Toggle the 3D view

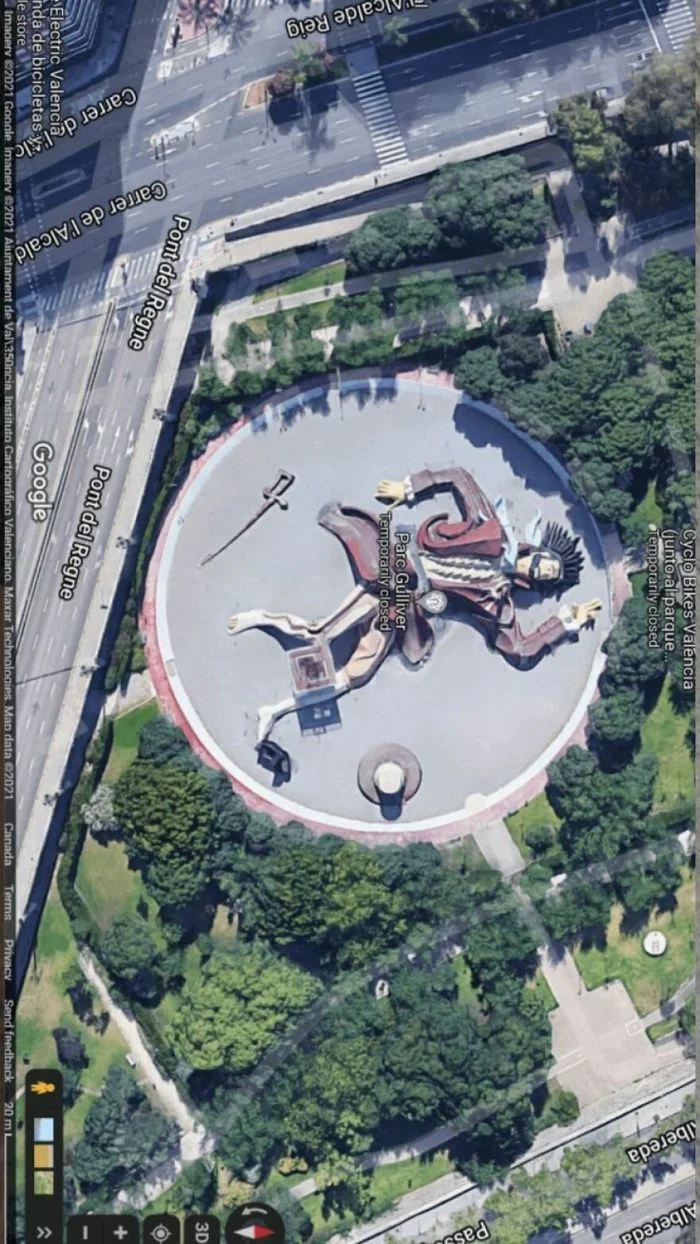201,1232
